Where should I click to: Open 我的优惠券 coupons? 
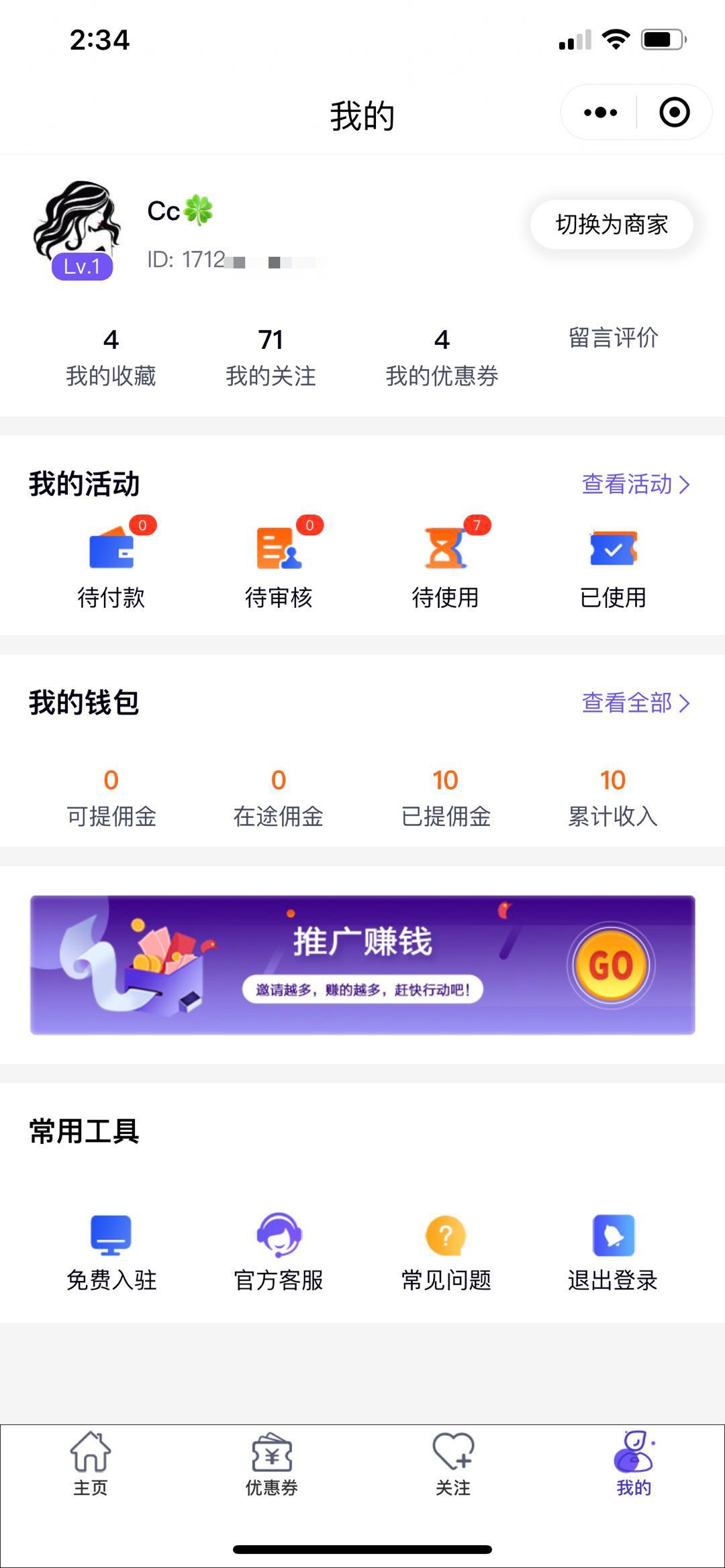(x=442, y=358)
